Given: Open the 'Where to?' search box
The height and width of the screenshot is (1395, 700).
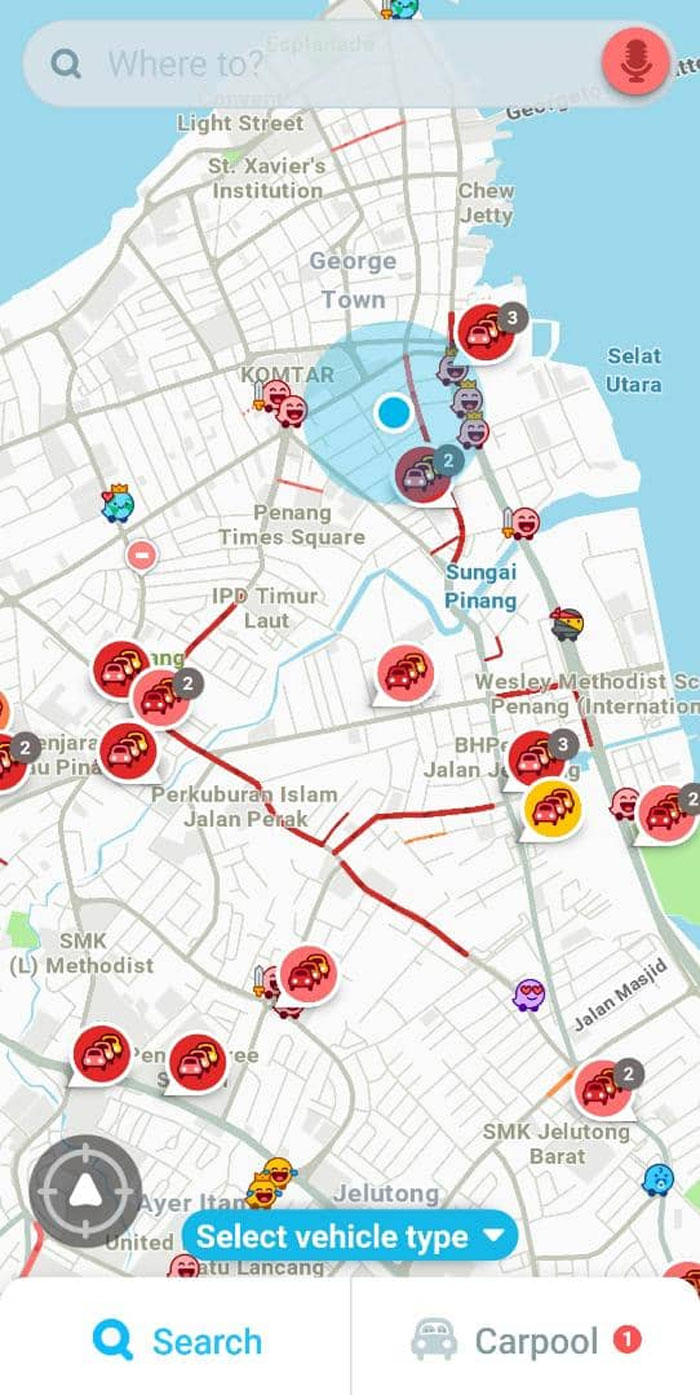Looking at the screenshot, I should coord(300,65).
